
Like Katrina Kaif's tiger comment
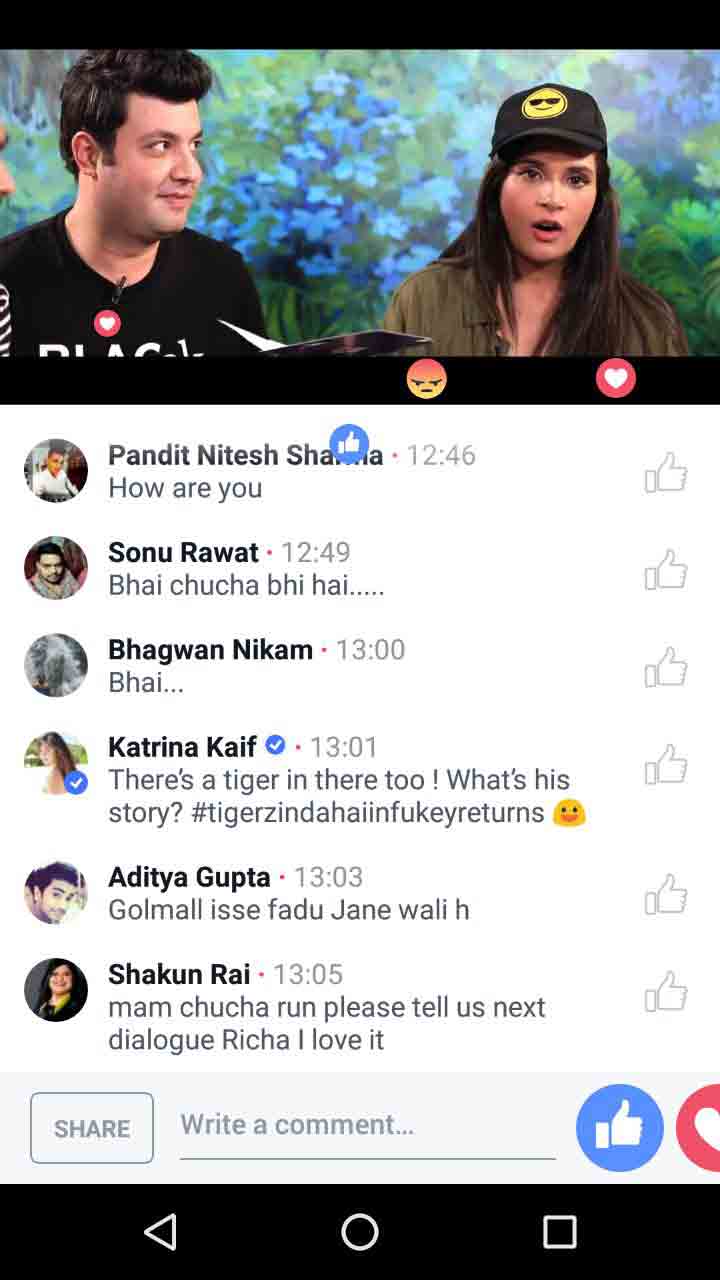click(x=666, y=764)
